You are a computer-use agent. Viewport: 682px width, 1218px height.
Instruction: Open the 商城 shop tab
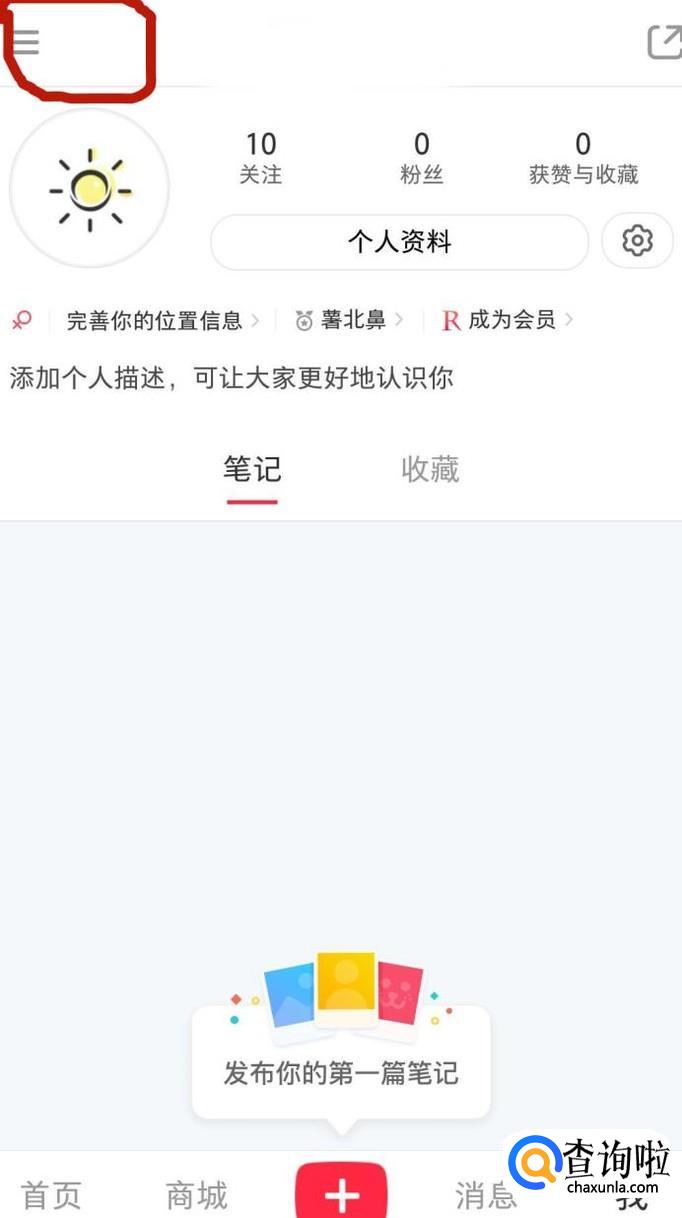tap(197, 1195)
